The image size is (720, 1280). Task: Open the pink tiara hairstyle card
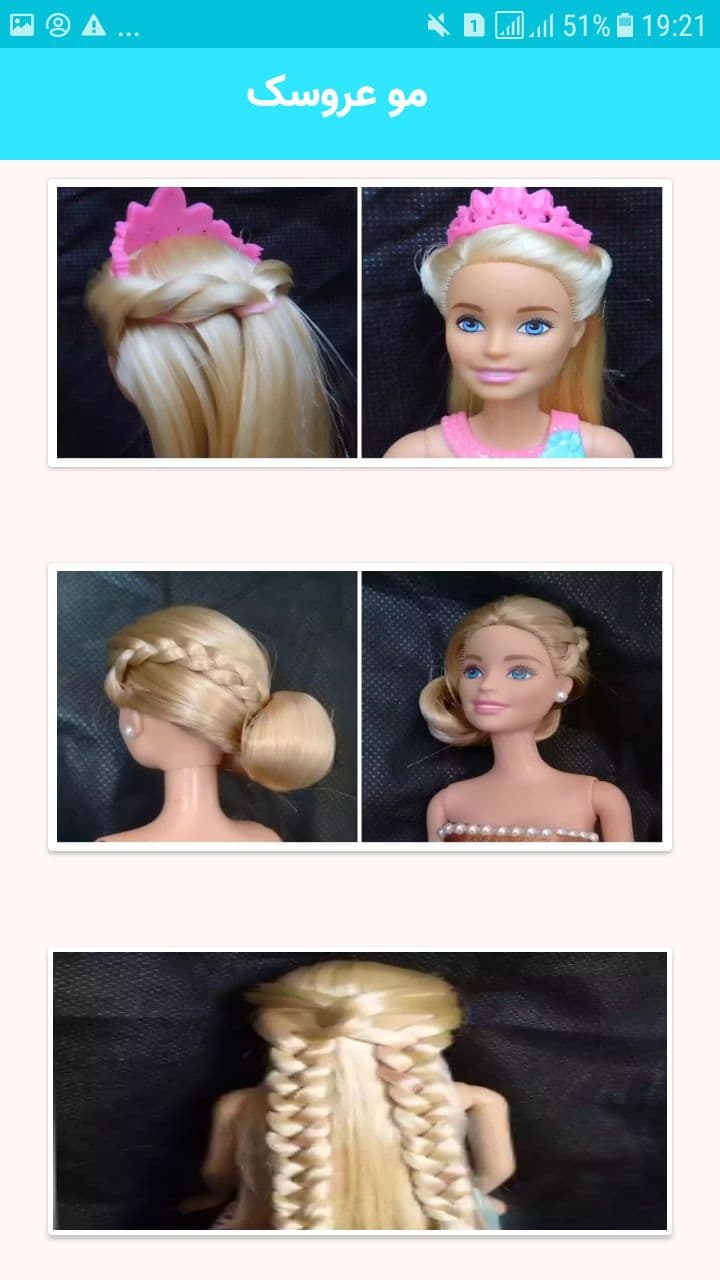[x=360, y=322]
